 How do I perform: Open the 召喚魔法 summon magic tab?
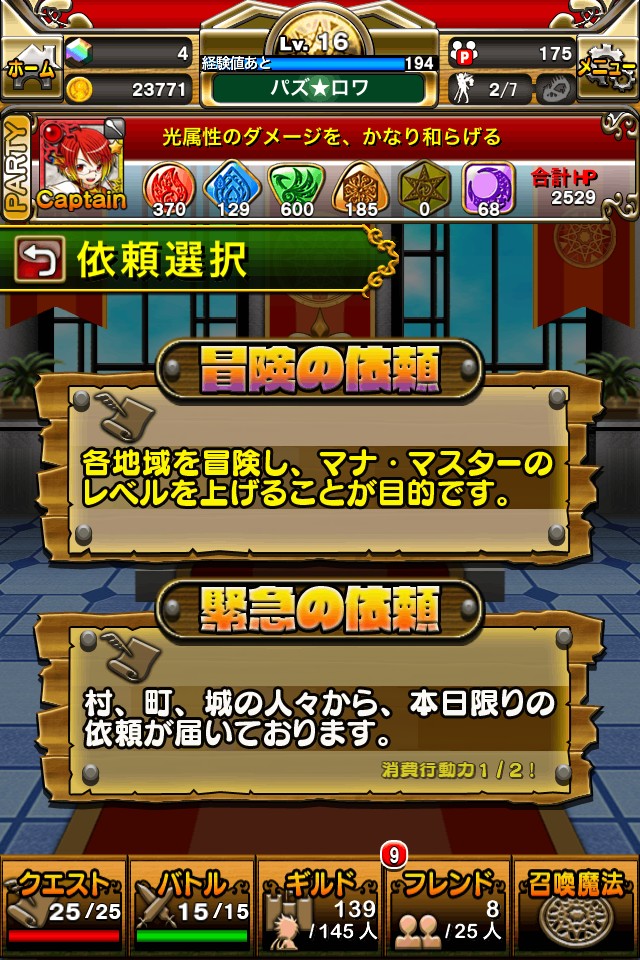click(575, 905)
